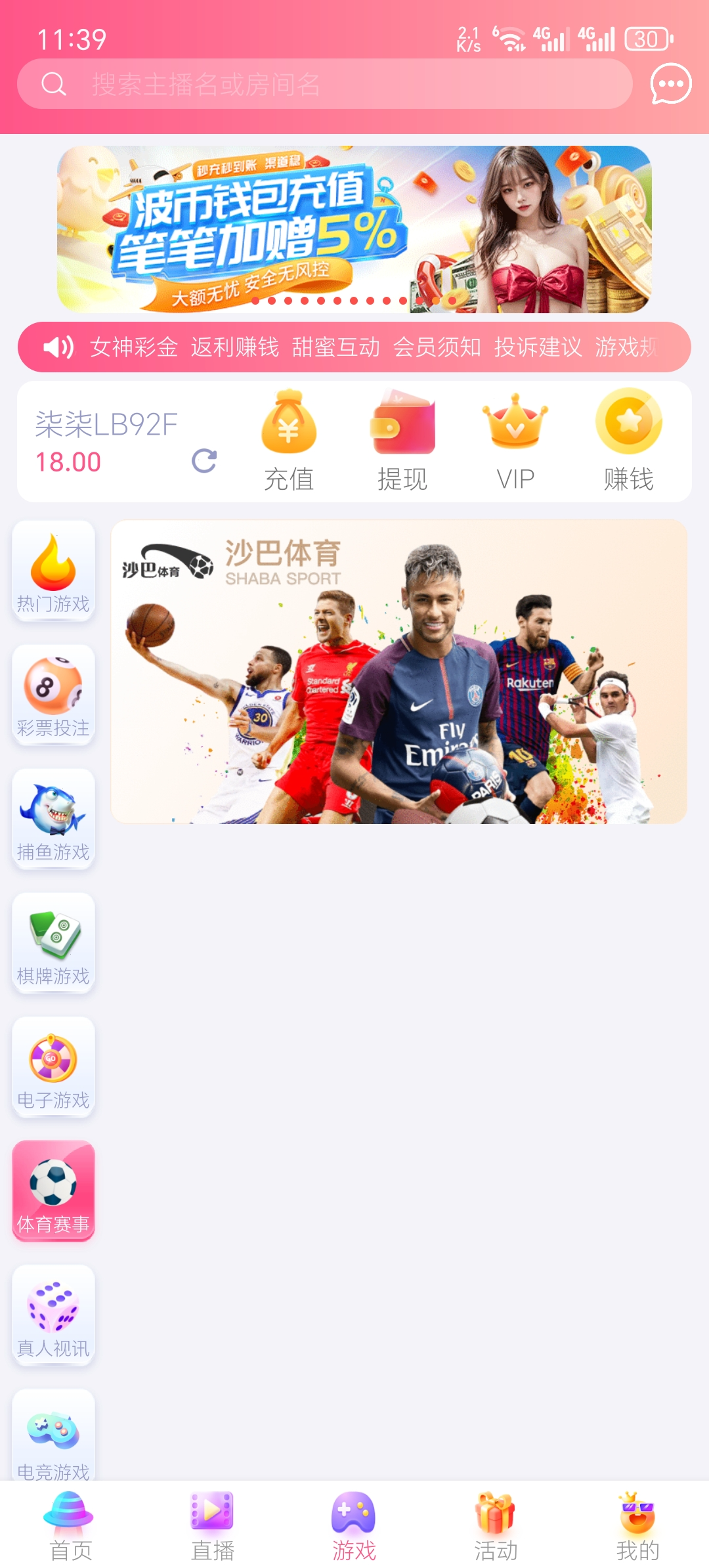Open the 波币钱包充值 promo banner
The height and width of the screenshot is (1568, 709).
tap(354, 229)
